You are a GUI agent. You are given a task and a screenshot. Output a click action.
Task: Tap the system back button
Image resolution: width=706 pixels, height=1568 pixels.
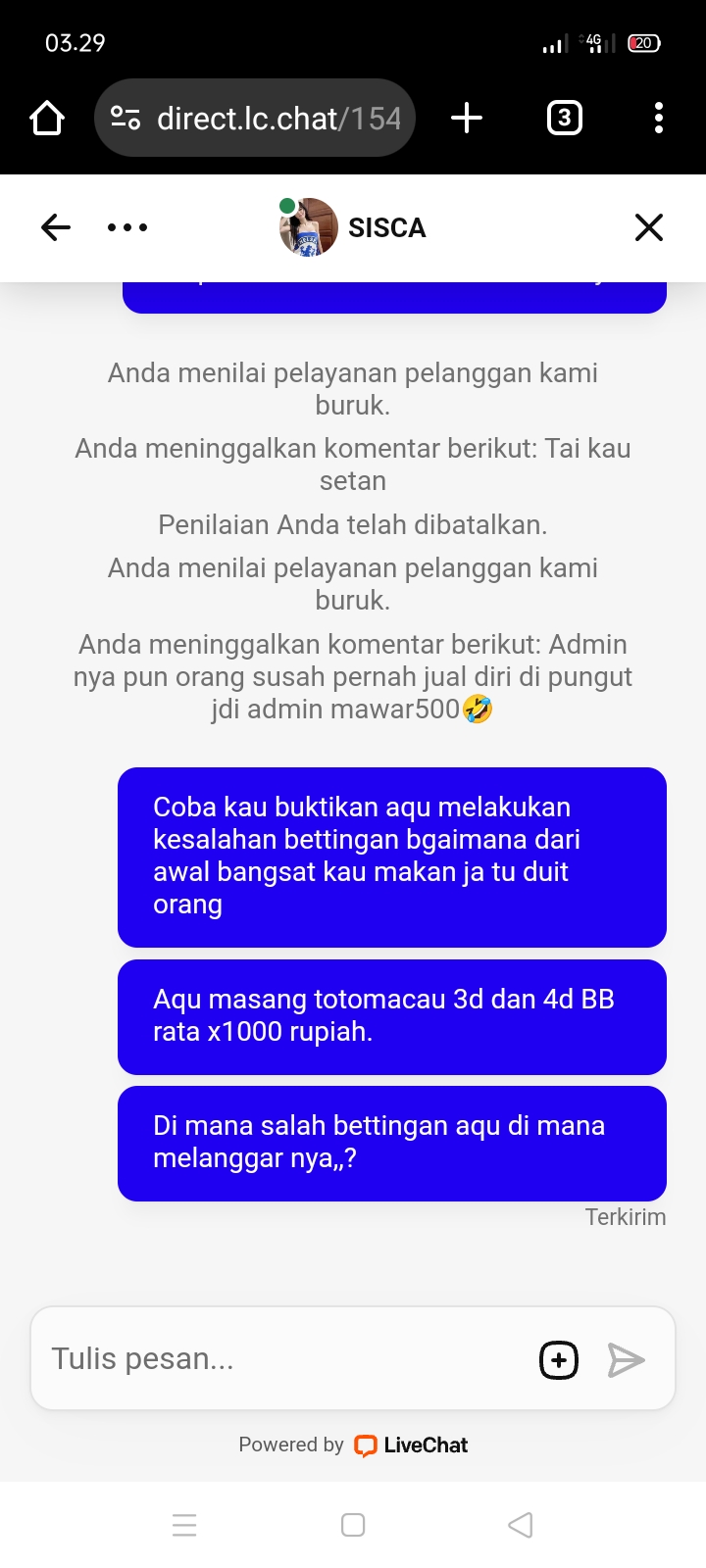click(521, 1525)
